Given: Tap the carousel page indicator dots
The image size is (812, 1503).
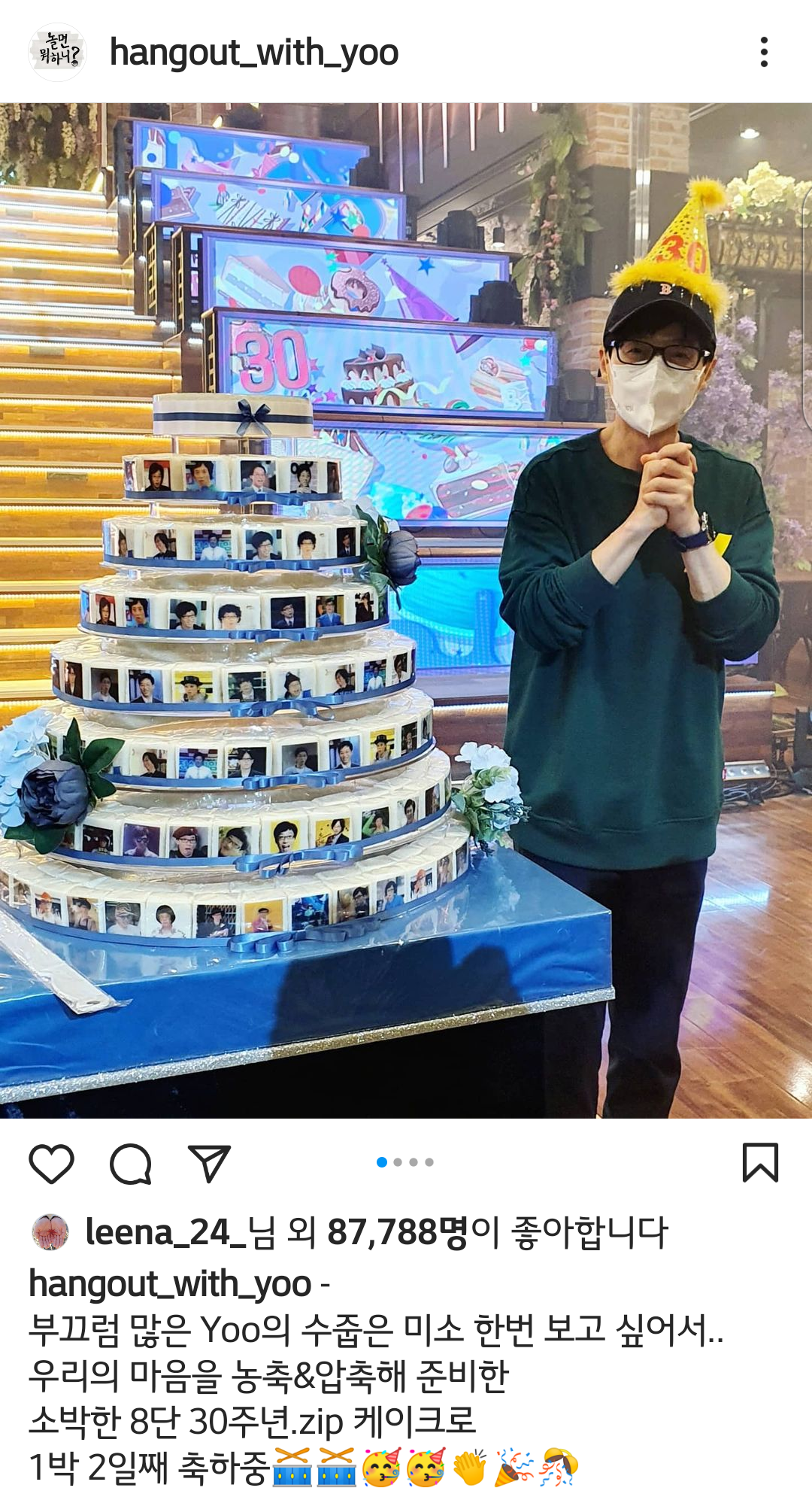Looking at the screenshot, I should 405,1162.
